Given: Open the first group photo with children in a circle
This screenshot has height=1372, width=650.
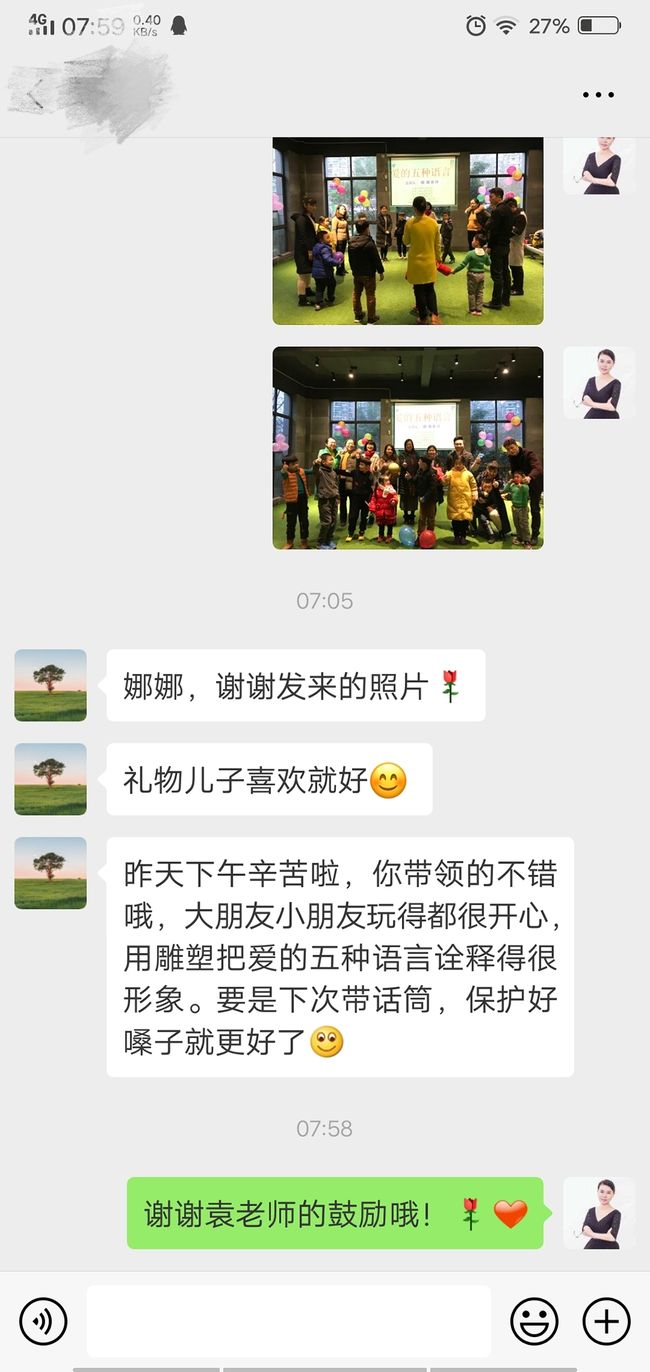Looking at the screenshot, I should (408, 231).
